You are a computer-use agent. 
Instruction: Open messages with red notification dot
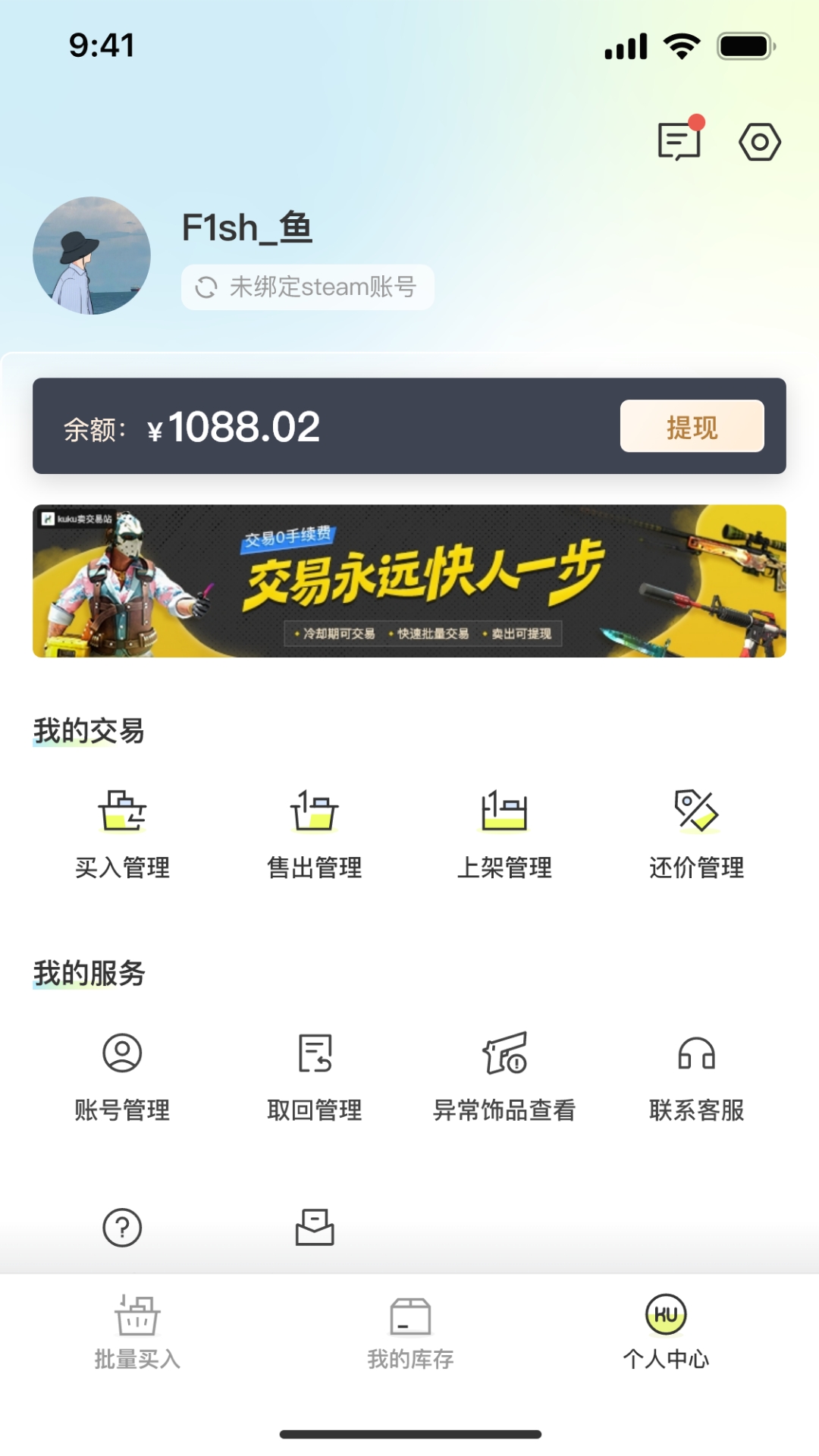pyautogui.click(x=678, y=141)
